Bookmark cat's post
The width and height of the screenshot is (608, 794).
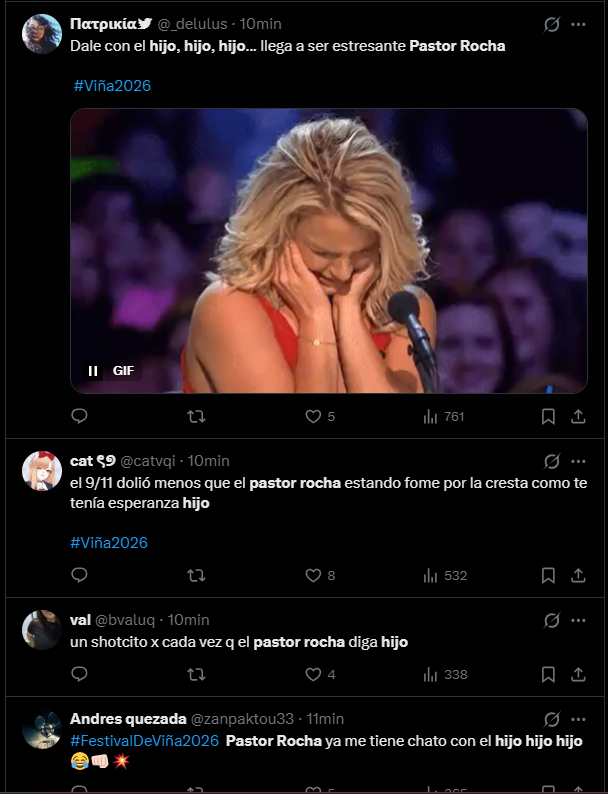[x=548, y=575]
